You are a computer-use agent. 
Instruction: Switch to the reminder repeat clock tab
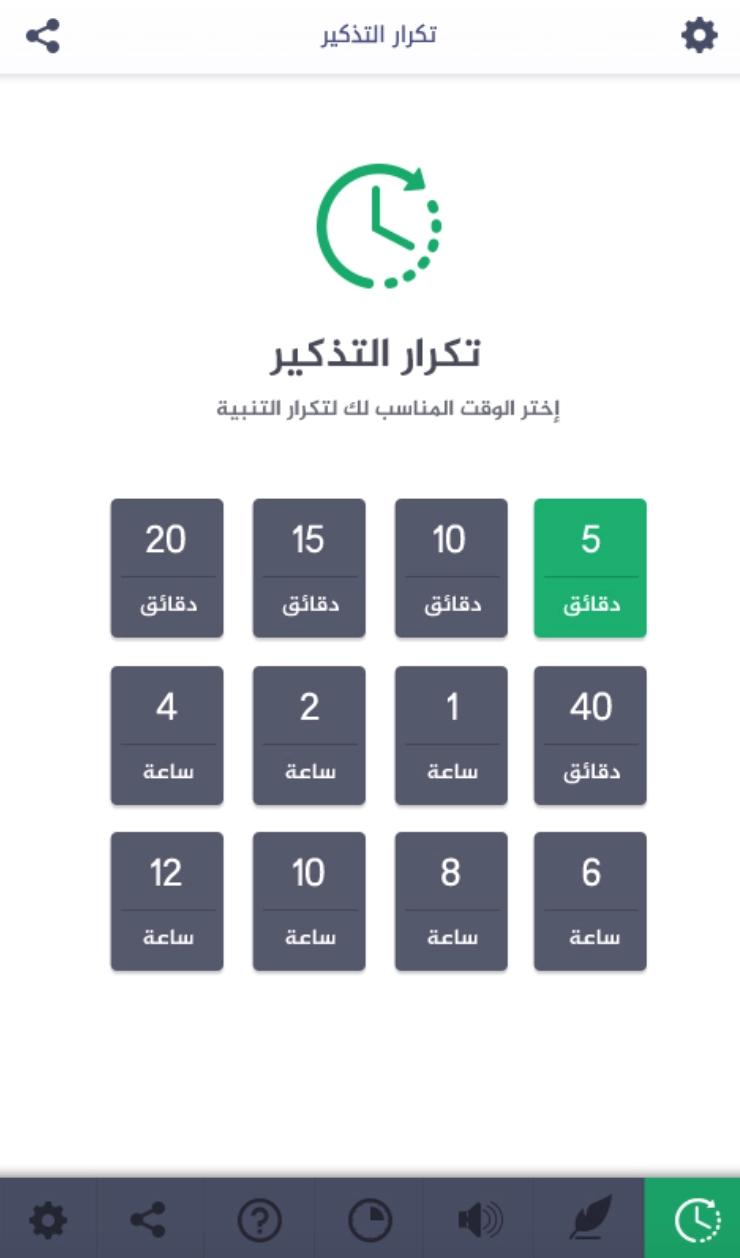[x=693, y=1219]
